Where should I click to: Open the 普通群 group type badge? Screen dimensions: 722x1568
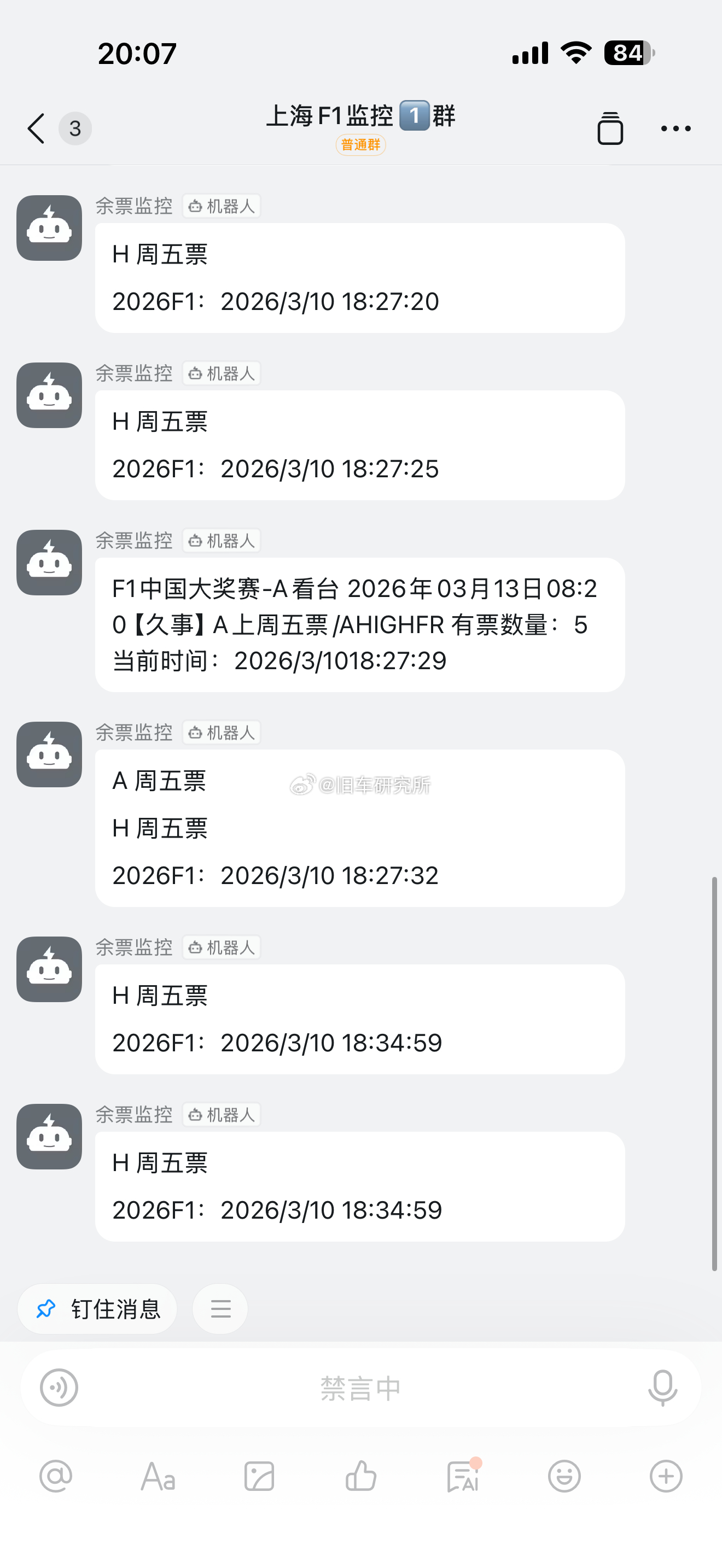[361, 145]
